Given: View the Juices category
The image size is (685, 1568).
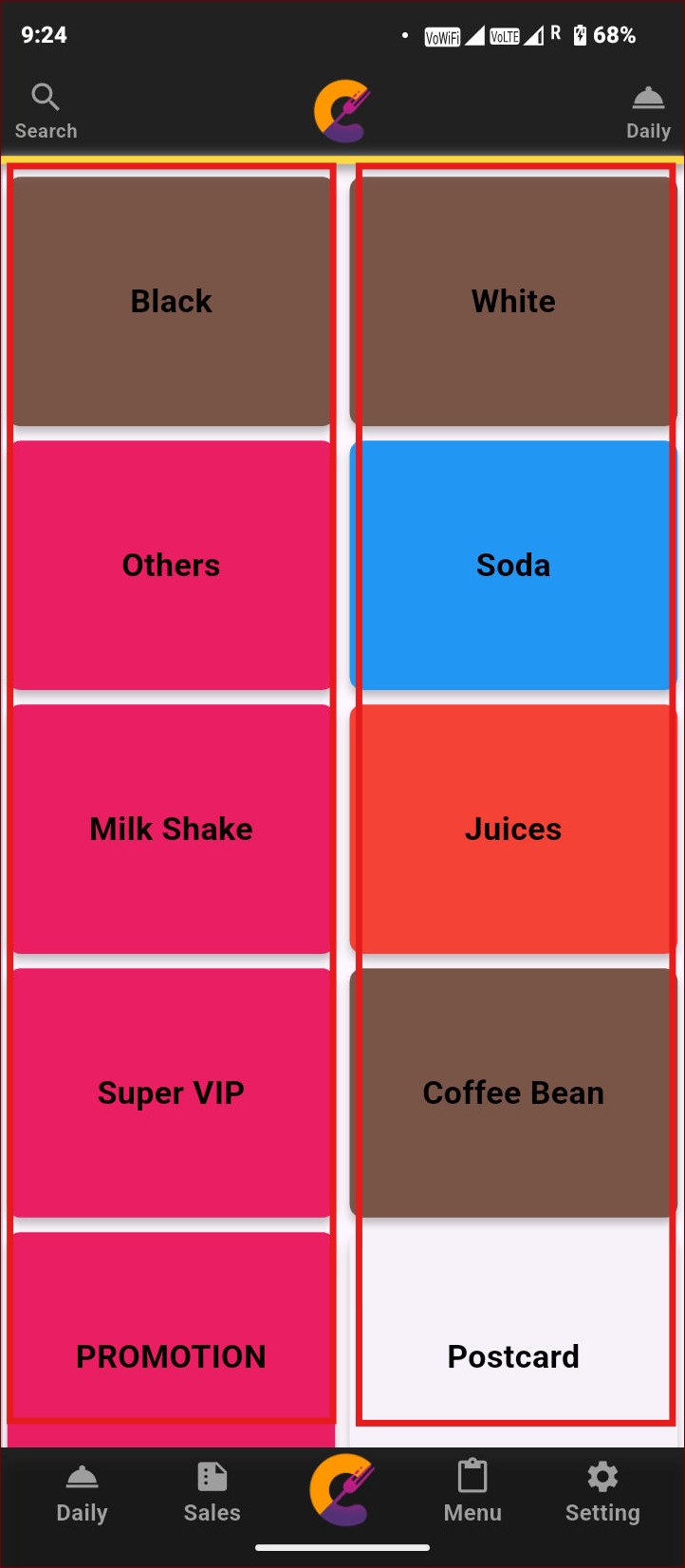Looking at the screenshot, I should tap(513, 829).
